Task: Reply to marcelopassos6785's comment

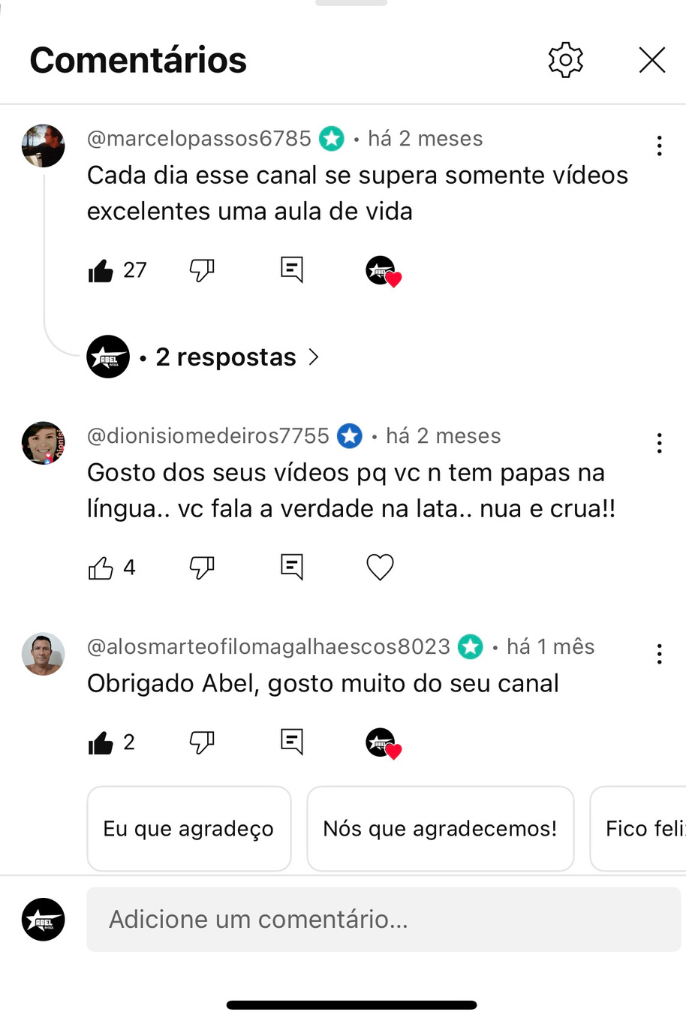Action: tap(292, 270)
